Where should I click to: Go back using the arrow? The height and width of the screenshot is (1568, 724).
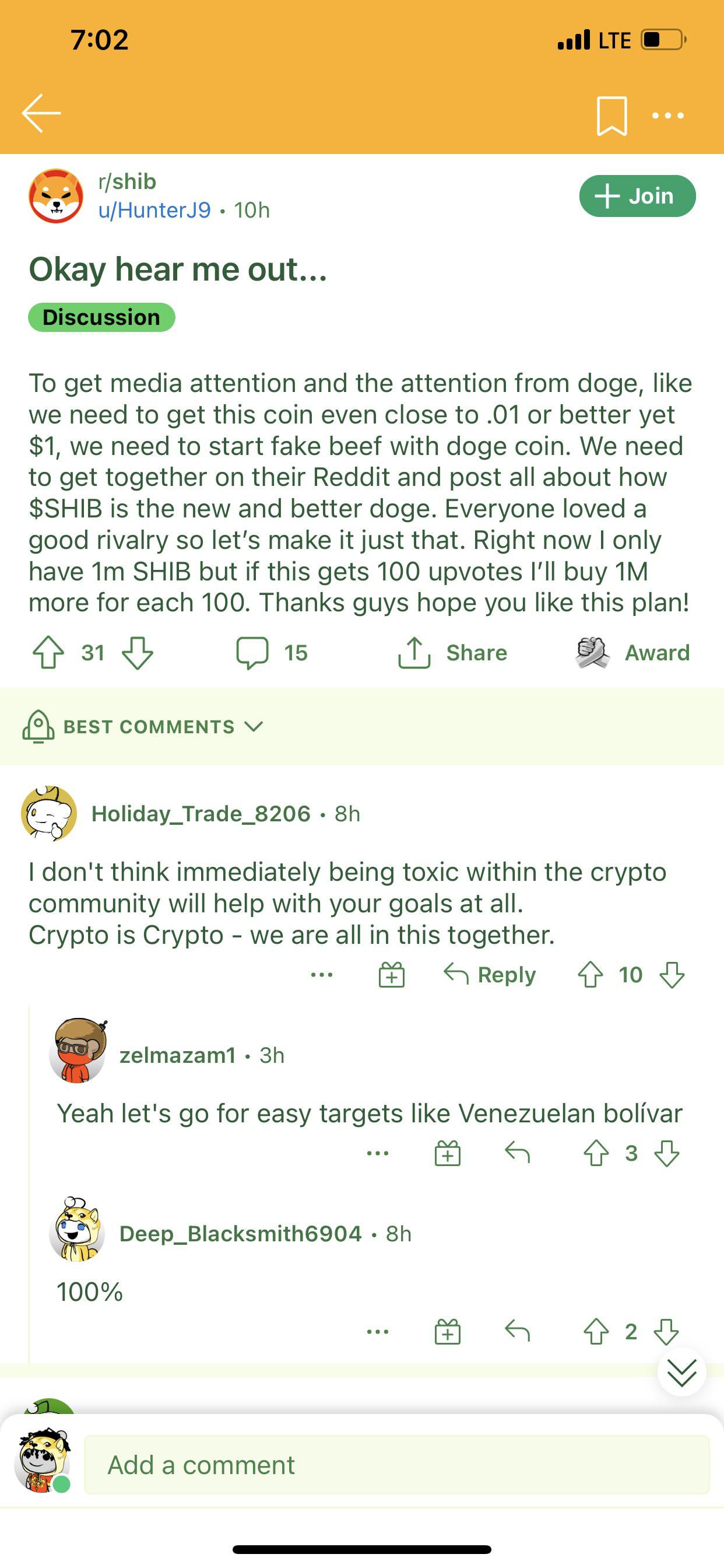click(x=41, y=113)
